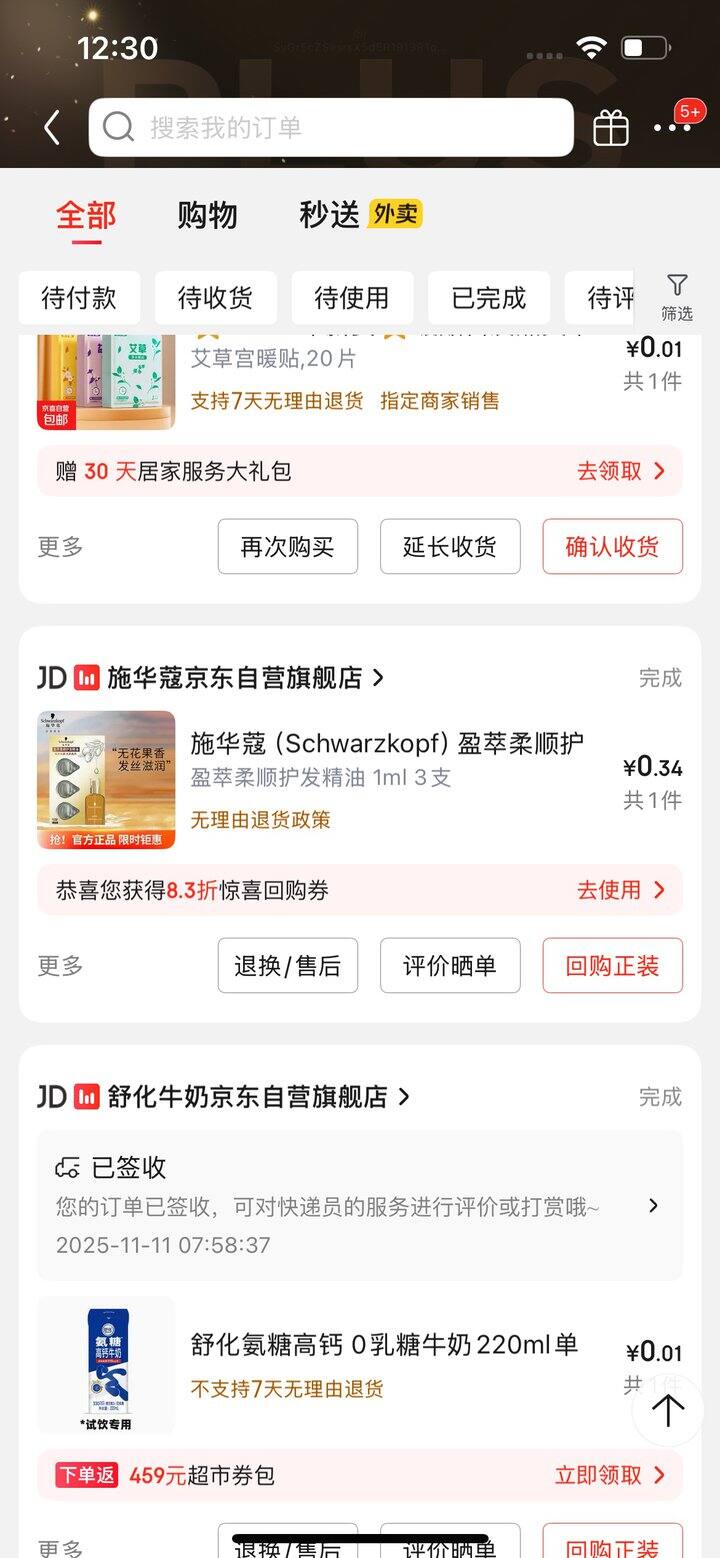Image resolution: width=720 pixels, height=1558 pixels.
Task: Go back using the top-left arrow
Action: pos(52,128)
